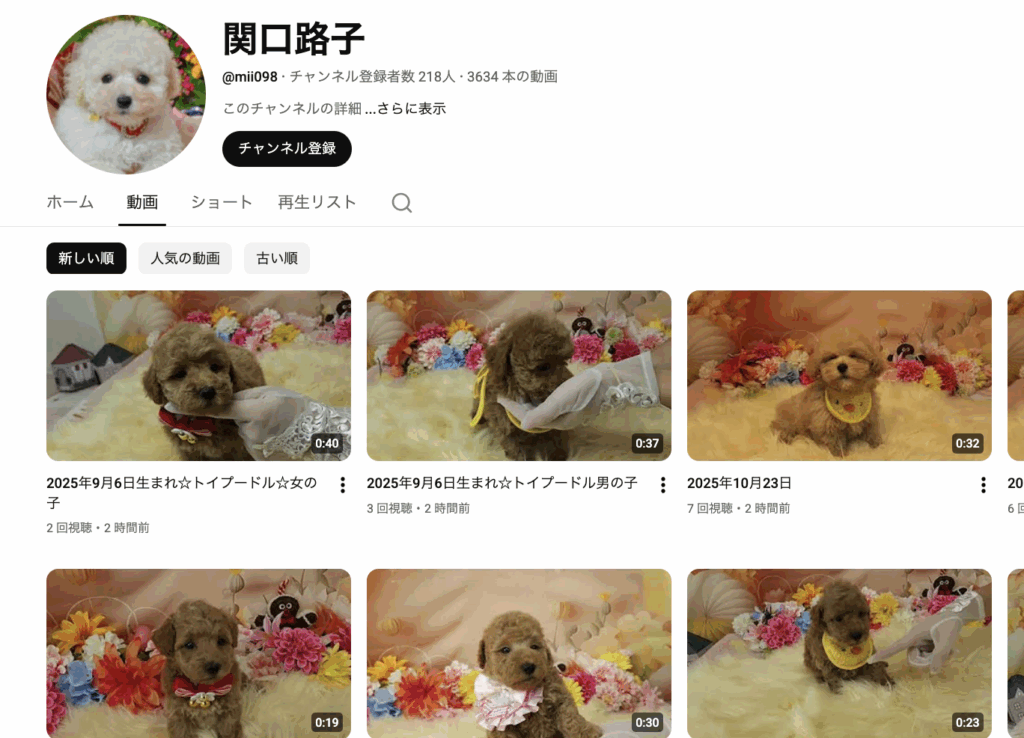Open the 再生リスト tab
This screenshot has width=1024, height=738.
317,202
